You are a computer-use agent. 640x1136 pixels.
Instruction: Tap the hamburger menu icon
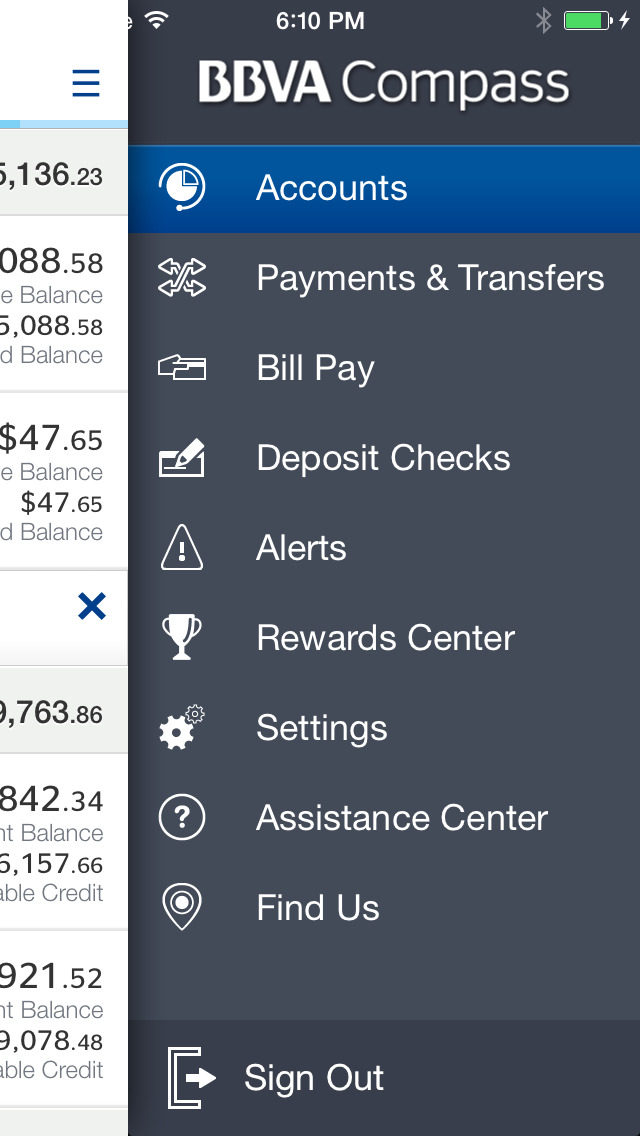click(x=86, y=84)
